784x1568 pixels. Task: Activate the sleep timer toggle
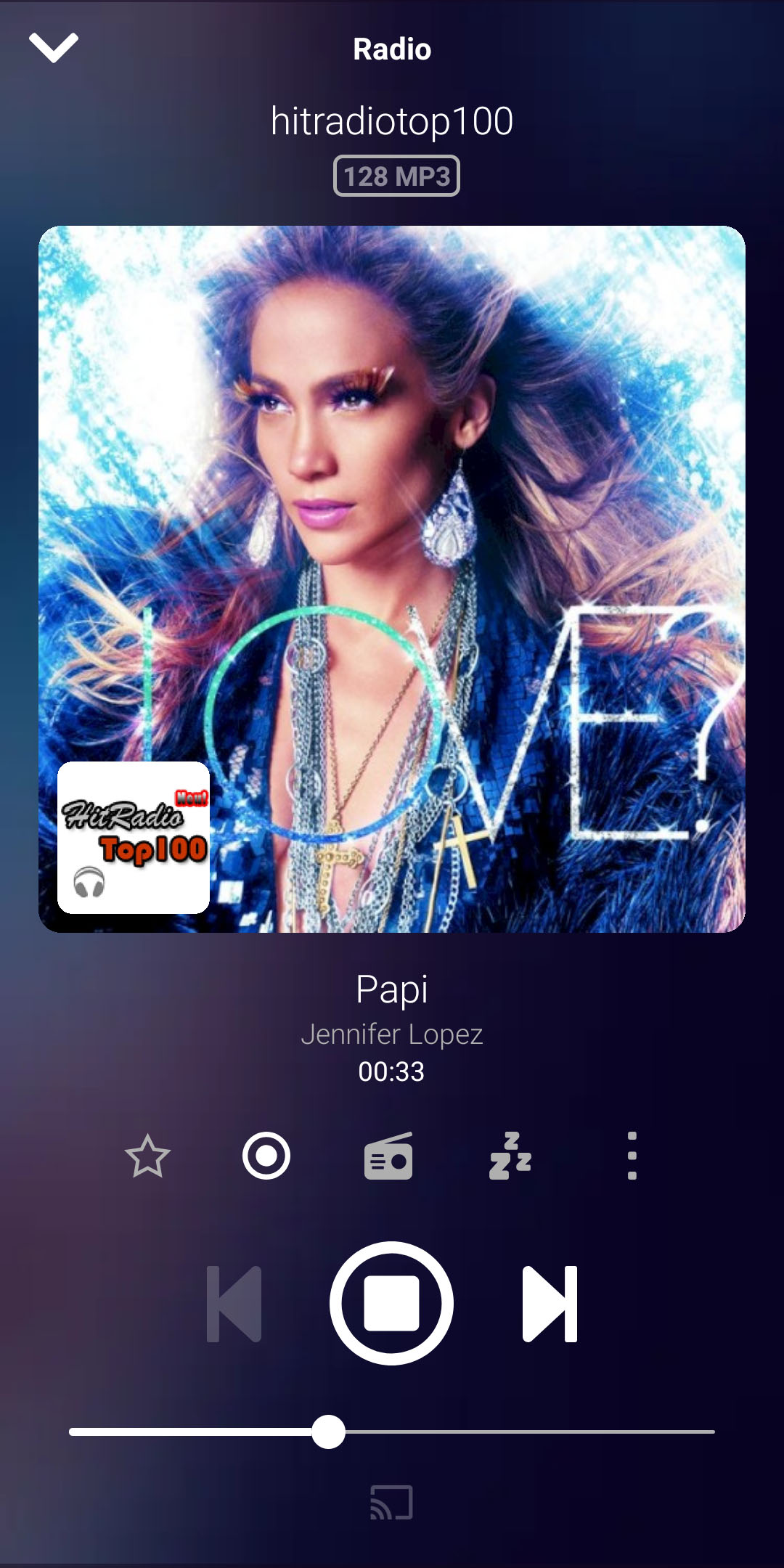tap(509, 1154)
